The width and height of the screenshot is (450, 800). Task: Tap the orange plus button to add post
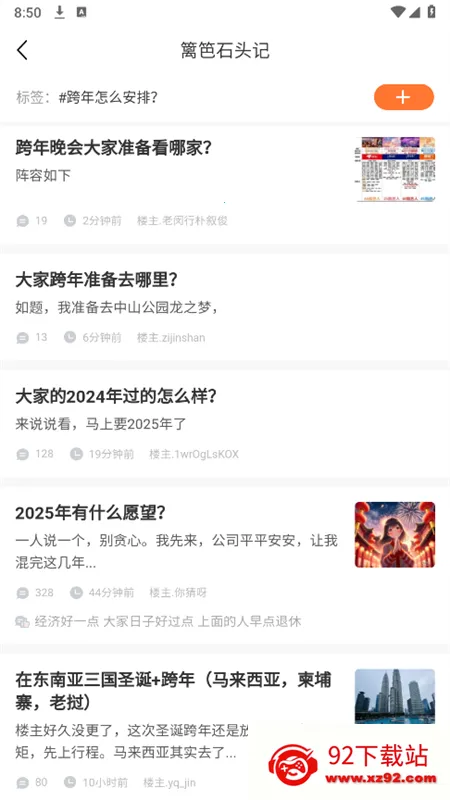coord(404,97)
